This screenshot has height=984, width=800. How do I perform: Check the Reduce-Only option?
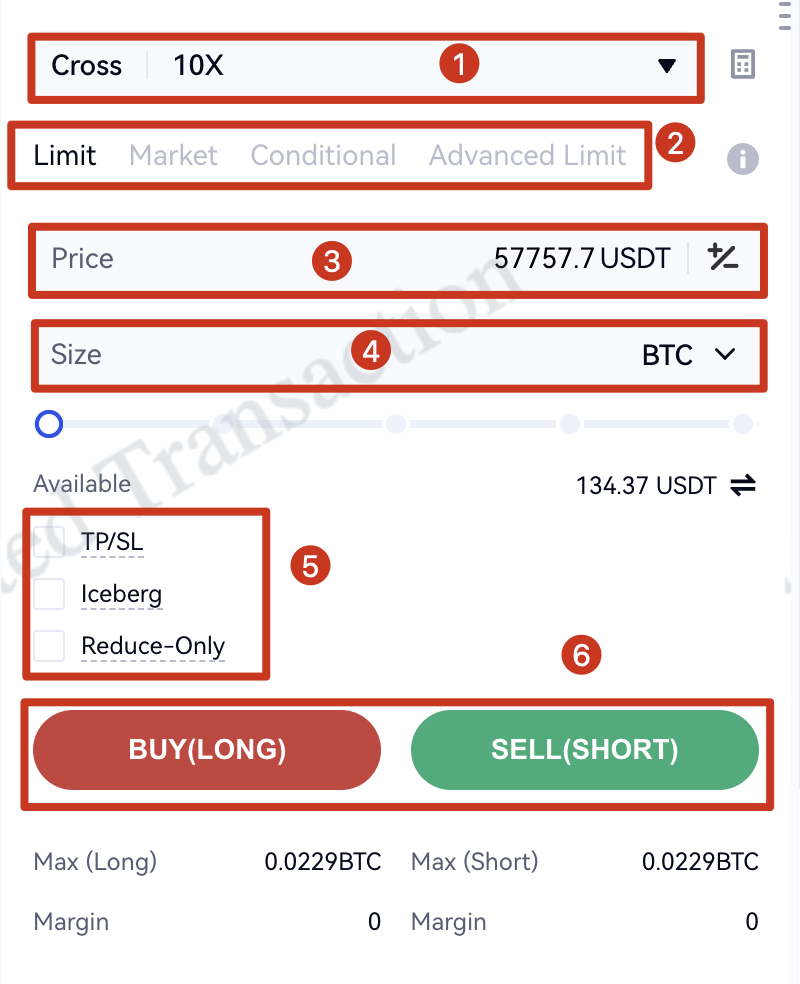[x=49, y=646]
